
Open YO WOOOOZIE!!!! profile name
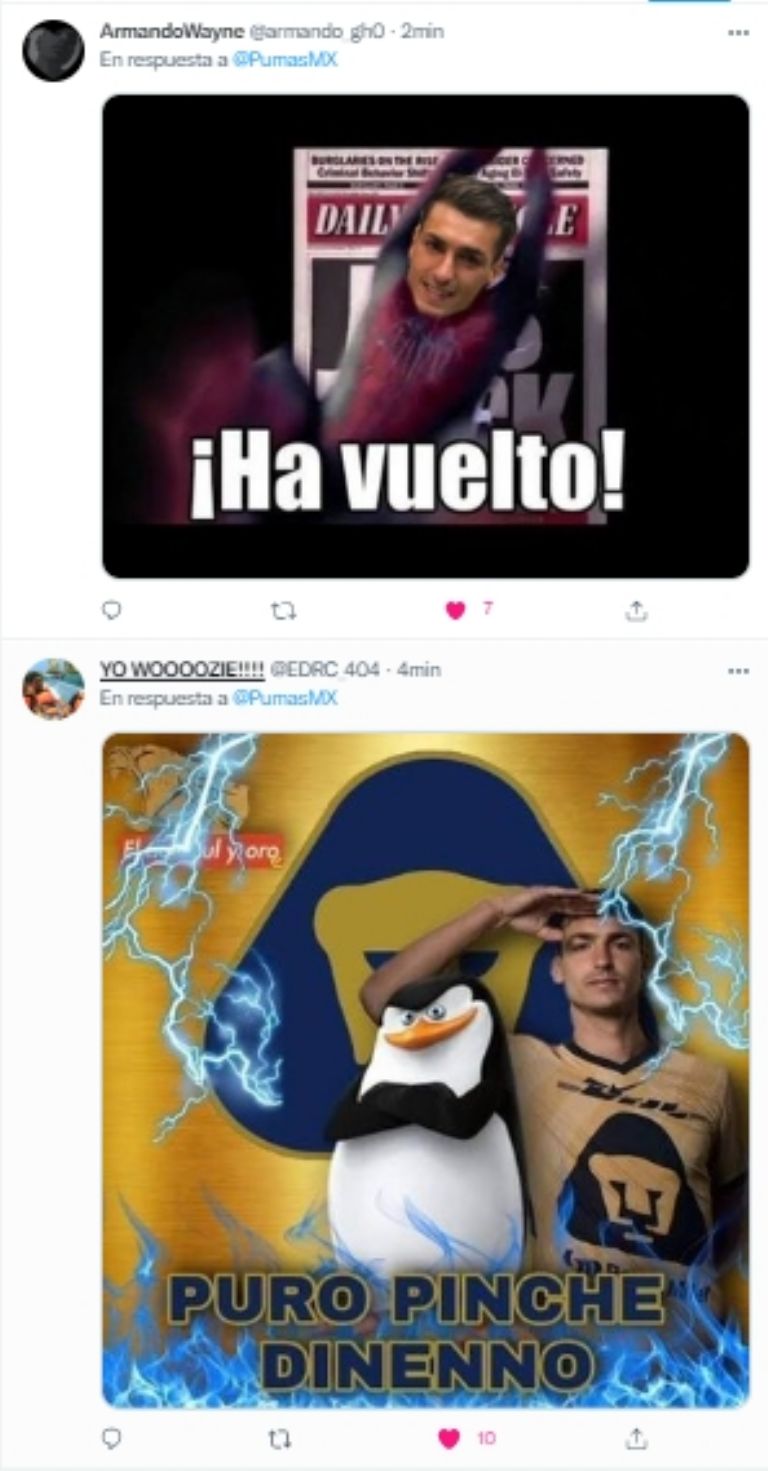(x=181, y=669)
